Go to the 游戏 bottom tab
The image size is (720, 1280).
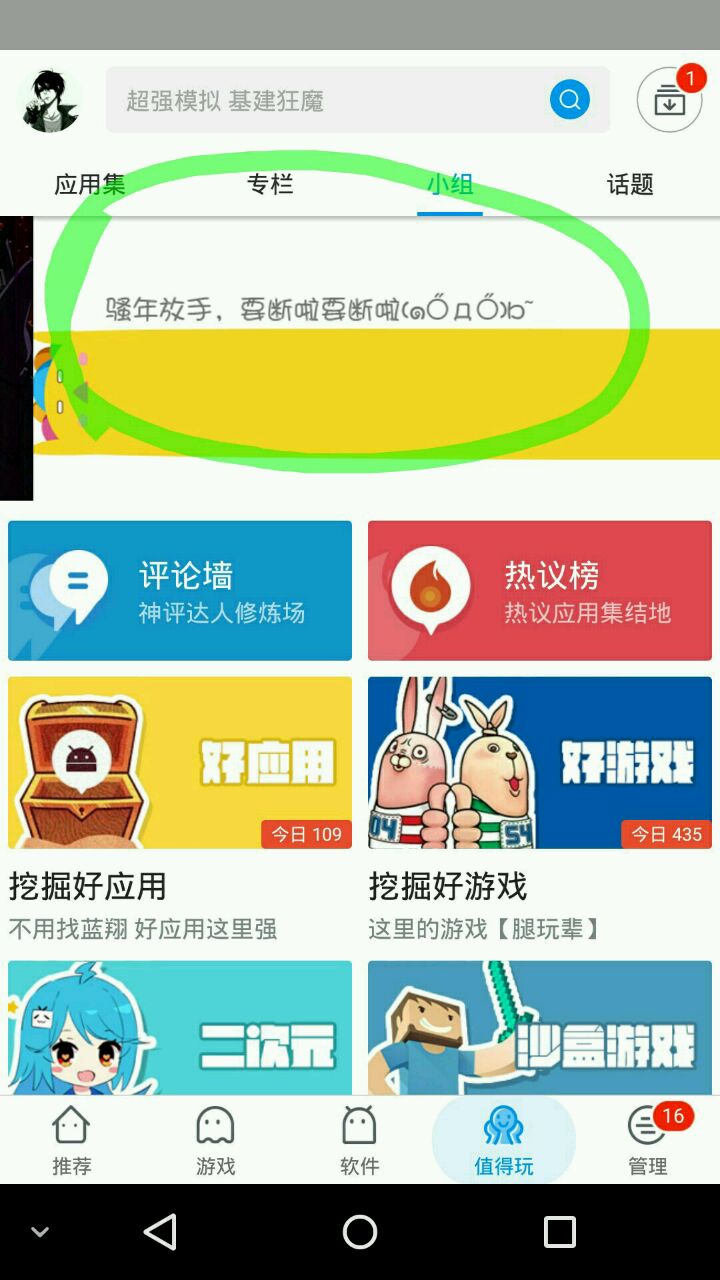coord(216,1140)
